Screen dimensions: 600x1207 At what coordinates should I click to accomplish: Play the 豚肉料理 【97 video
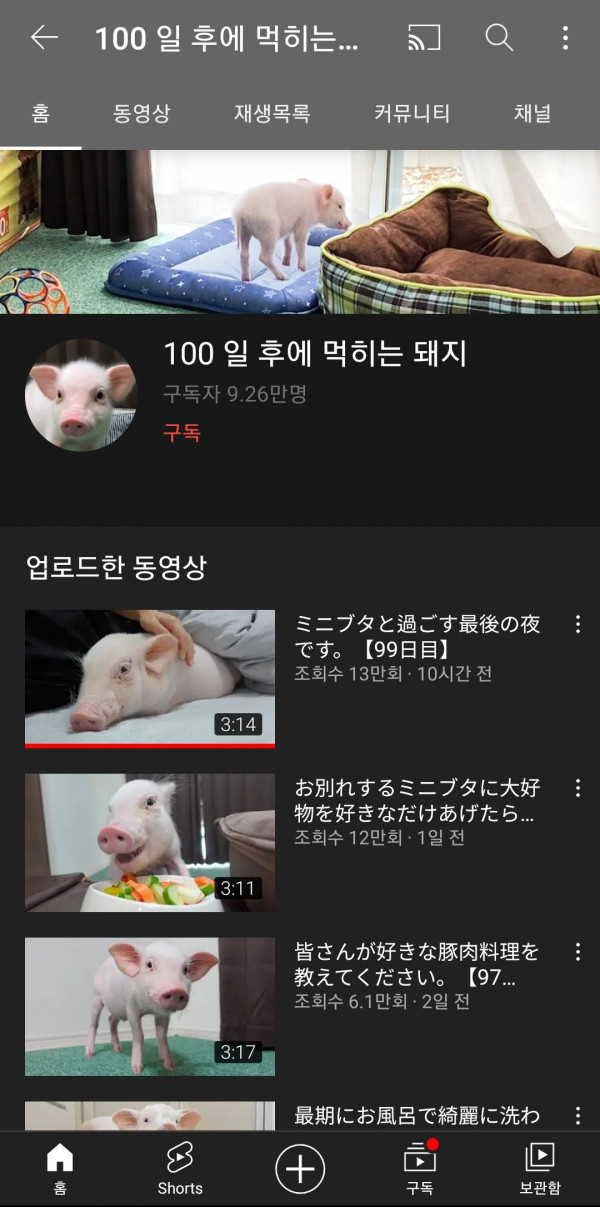pyautogui.click(x=150, y=1006)
